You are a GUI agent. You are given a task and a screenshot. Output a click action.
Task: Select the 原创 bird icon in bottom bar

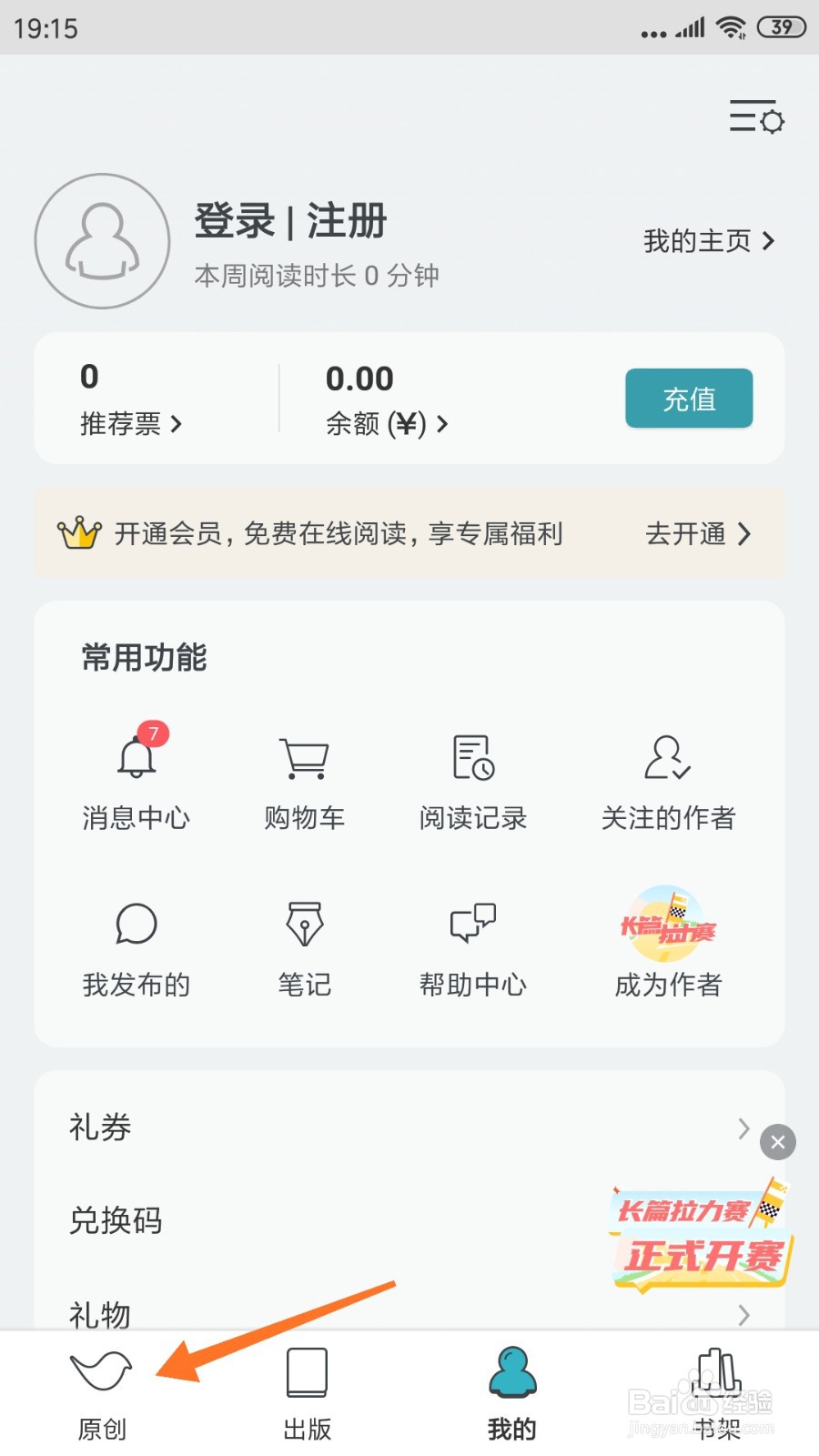coord(100,1370)
